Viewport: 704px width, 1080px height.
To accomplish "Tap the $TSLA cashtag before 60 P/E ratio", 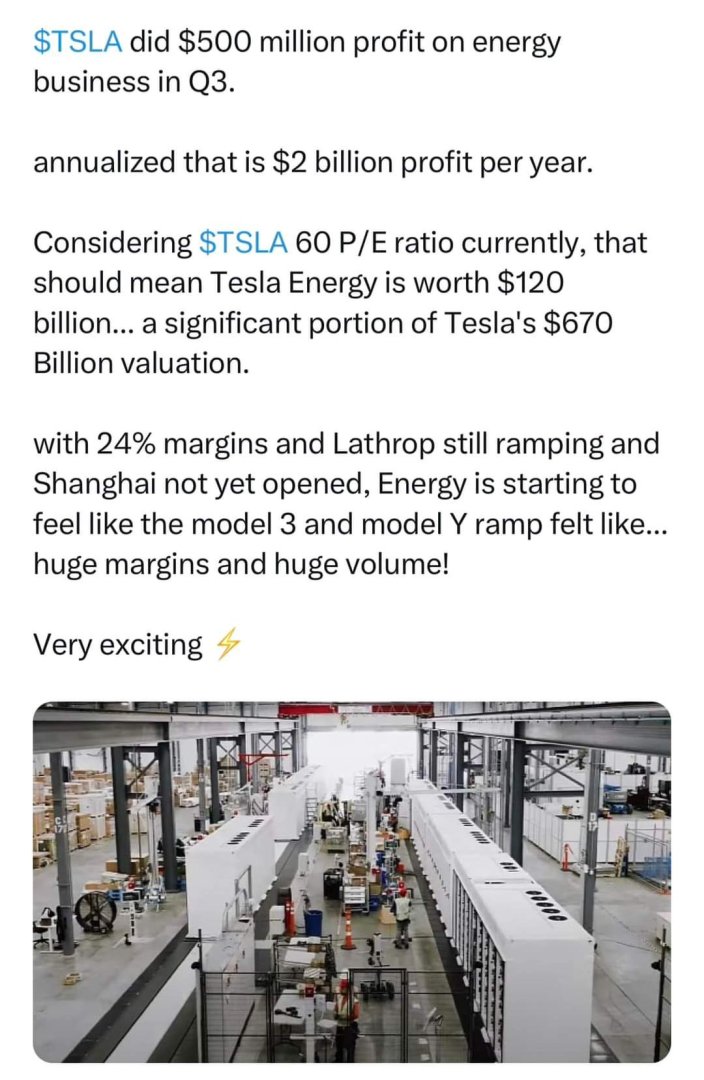I will (243, 243).
